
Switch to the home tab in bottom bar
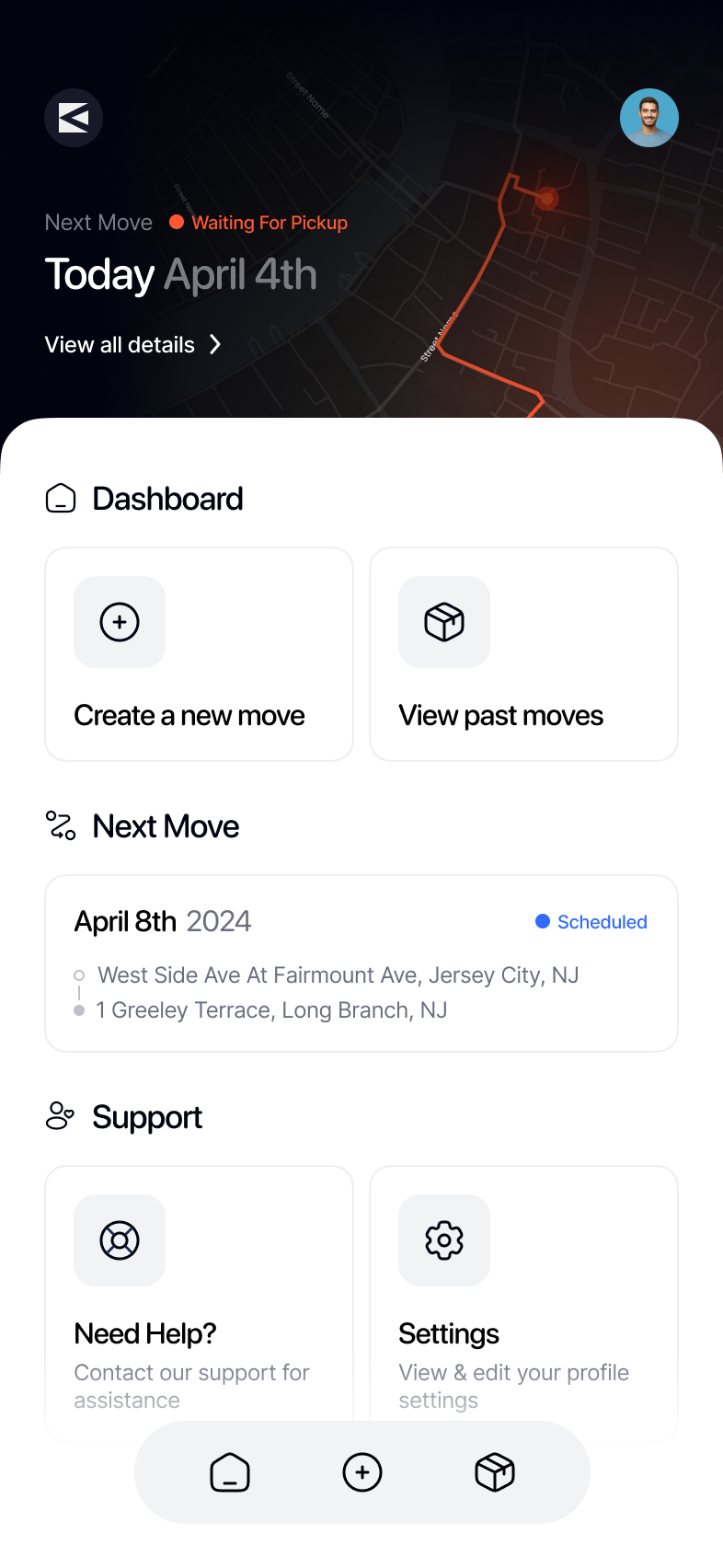coord(230,1472)
